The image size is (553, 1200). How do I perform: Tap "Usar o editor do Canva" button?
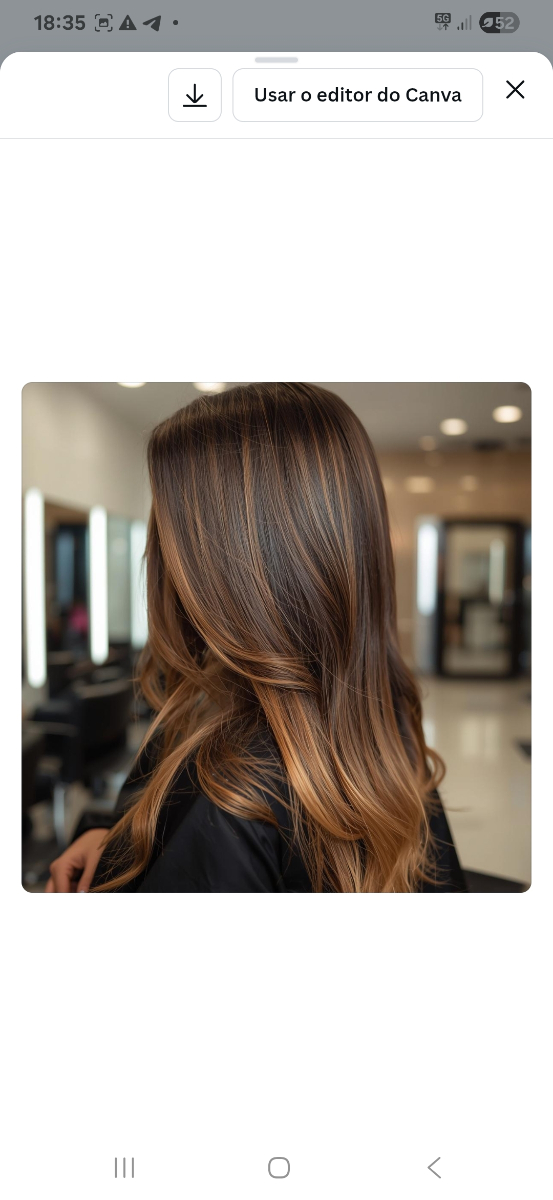pos(358,95)
